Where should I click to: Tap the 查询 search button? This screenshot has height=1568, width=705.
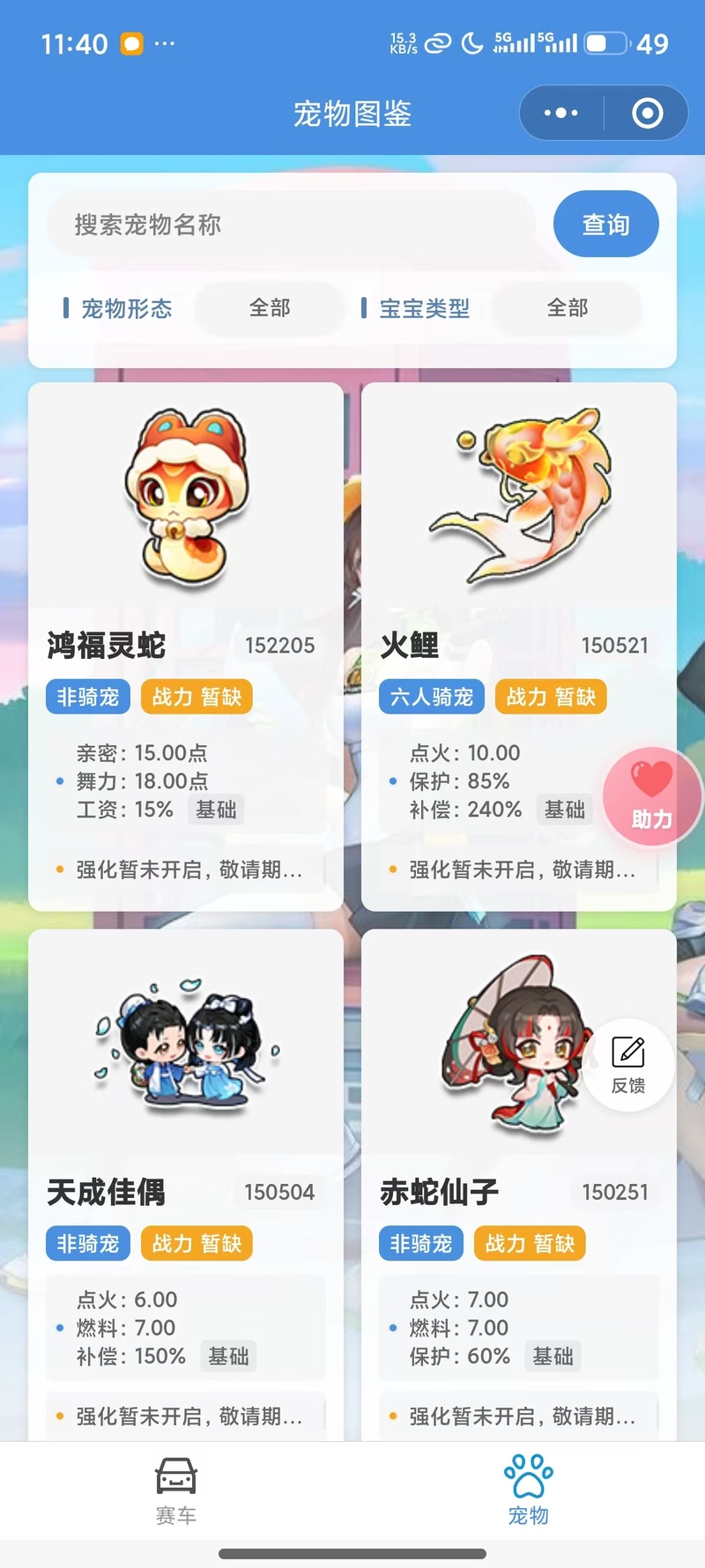[606, 225]
